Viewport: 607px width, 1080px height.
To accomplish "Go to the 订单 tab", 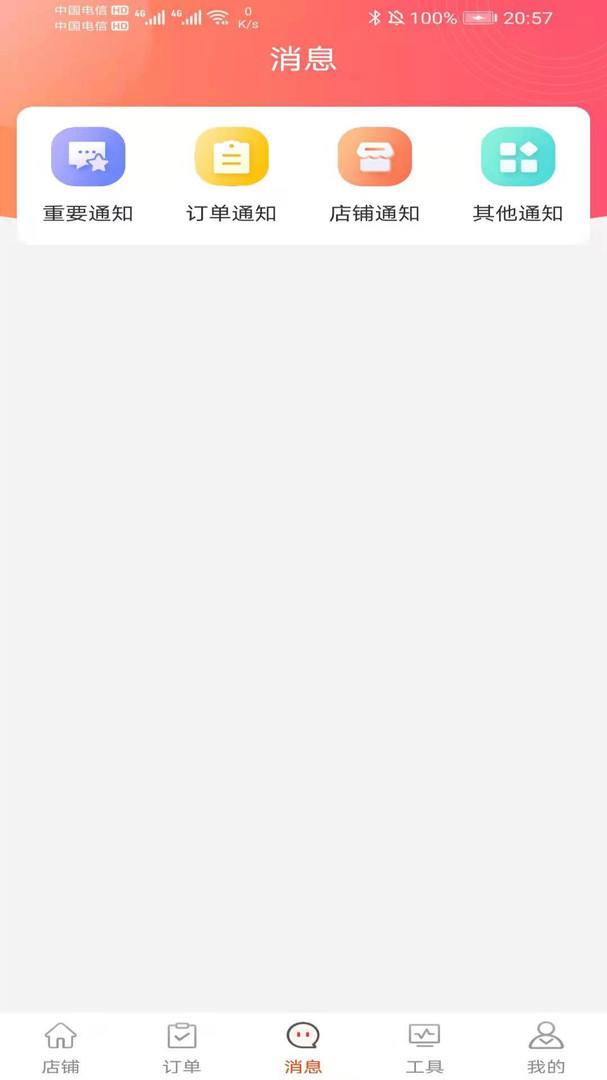I will (182, 1047).
